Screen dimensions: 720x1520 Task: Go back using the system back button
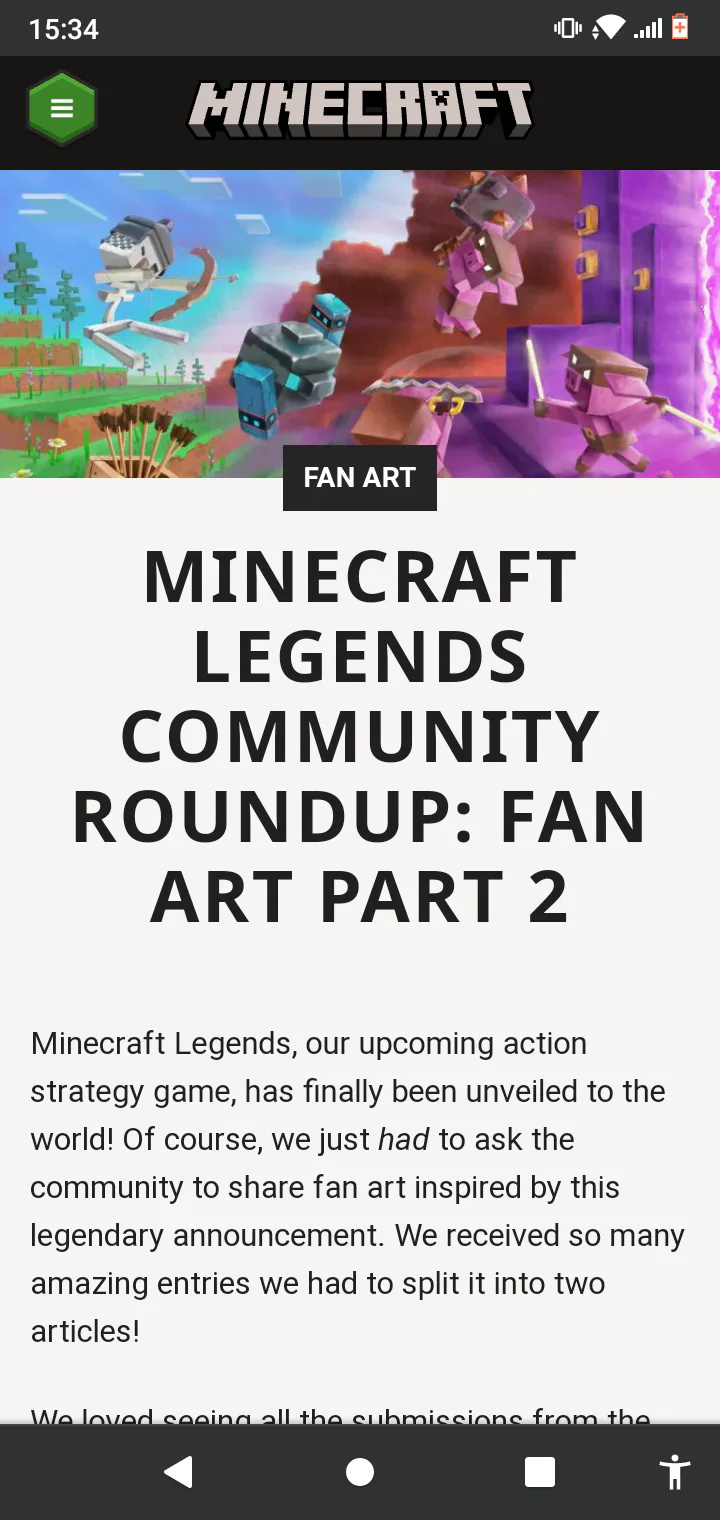(178, 1472)
